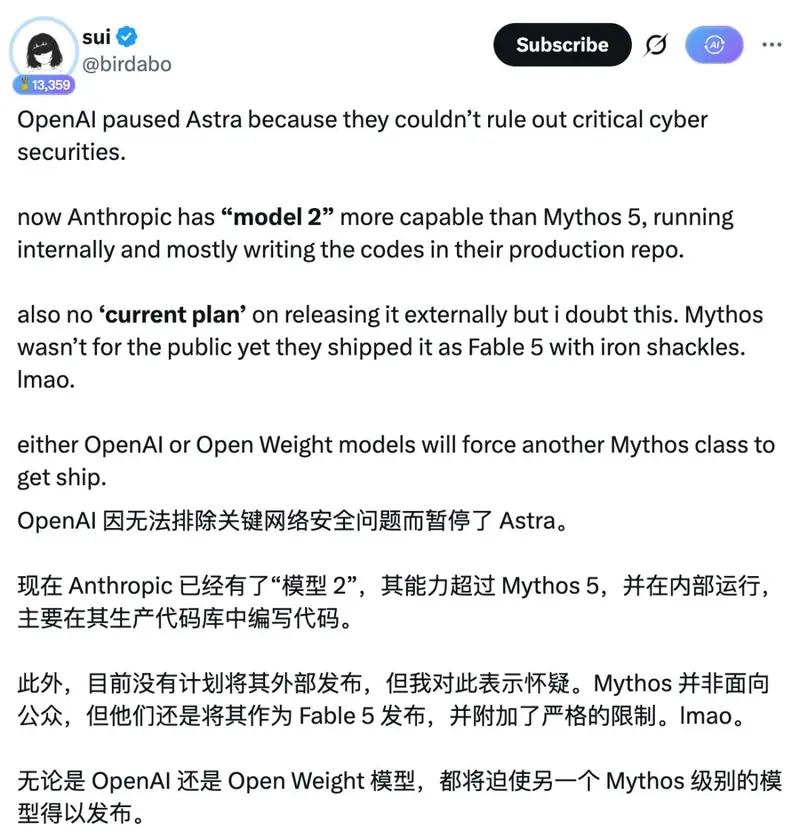
Task: Open the Grok slashed-circle icon
Action: 656,45
